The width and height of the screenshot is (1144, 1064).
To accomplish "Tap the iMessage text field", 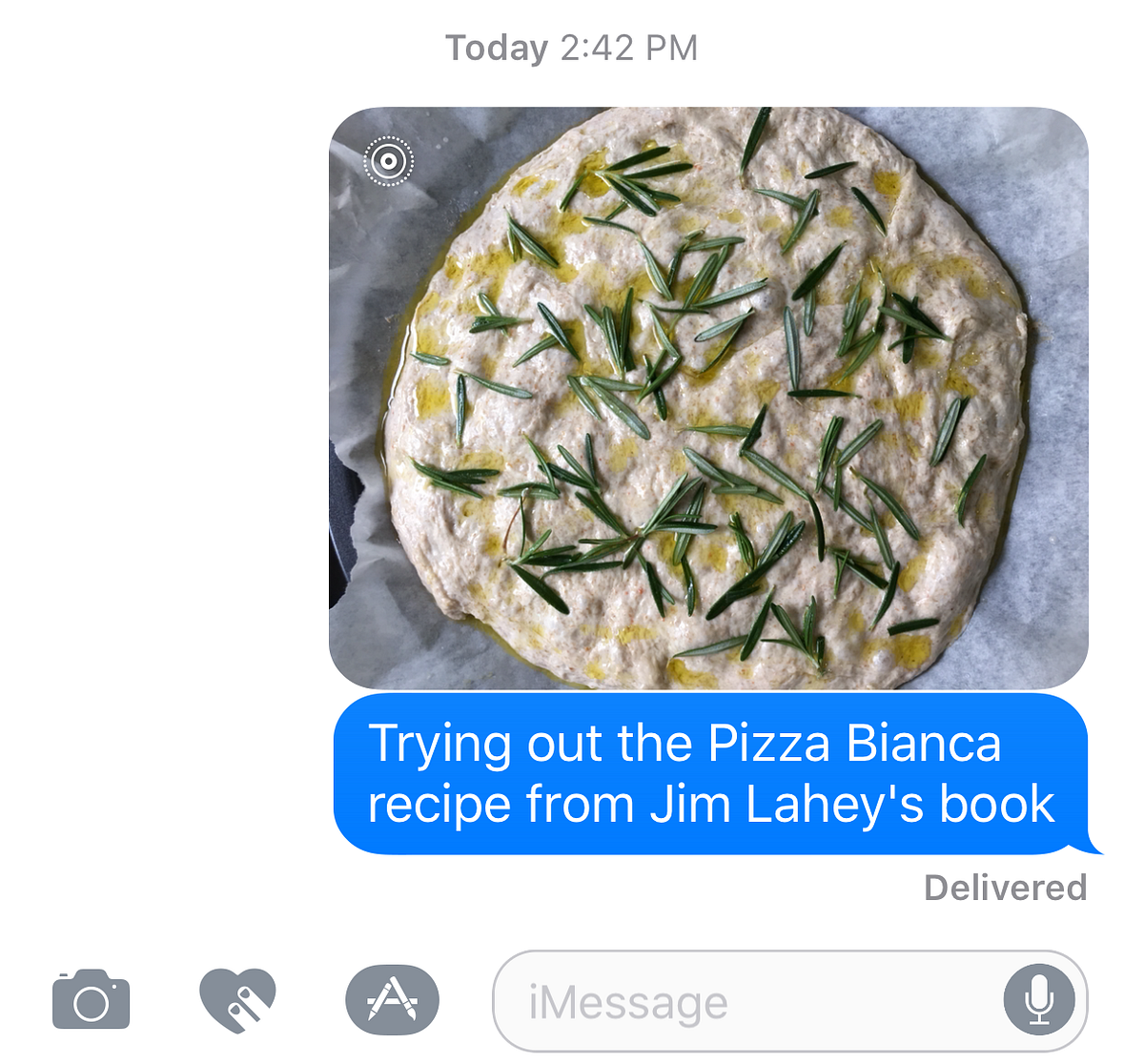I will [x=744, y=1002].
